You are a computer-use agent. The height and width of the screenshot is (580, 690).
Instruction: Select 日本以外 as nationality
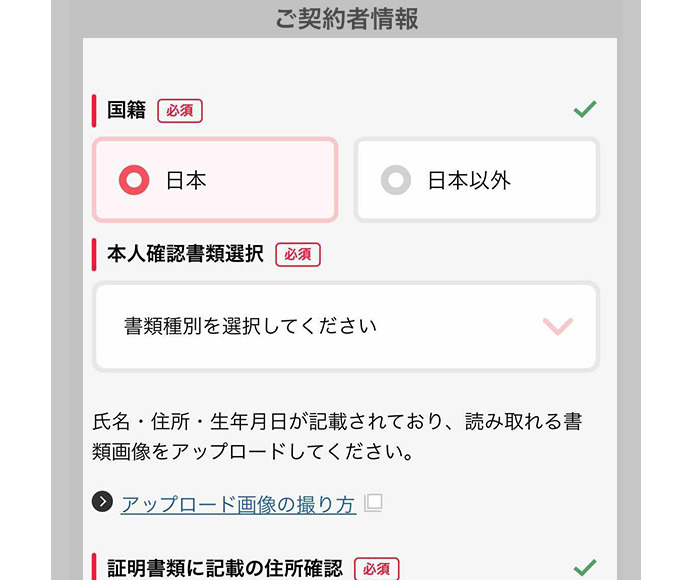[477, 180]
